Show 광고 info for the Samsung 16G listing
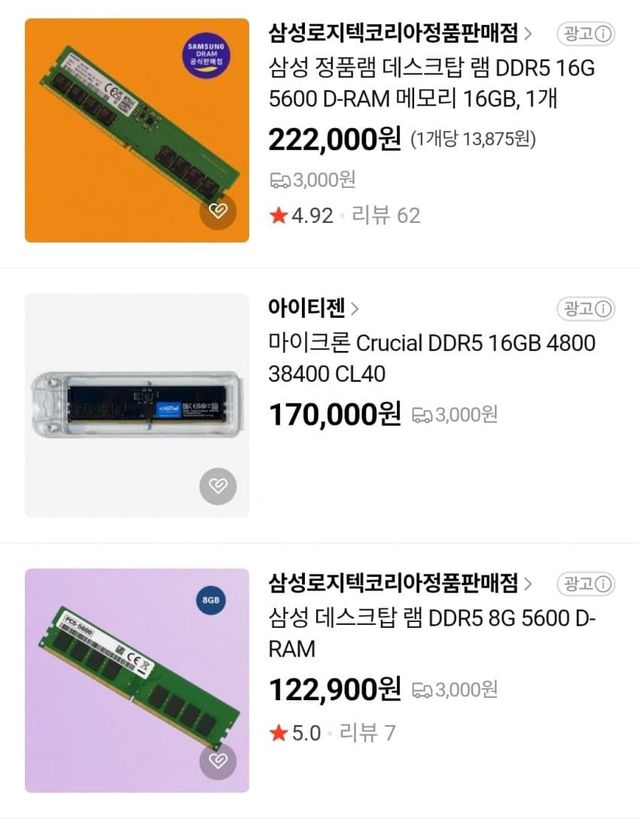 coord(585,33)
